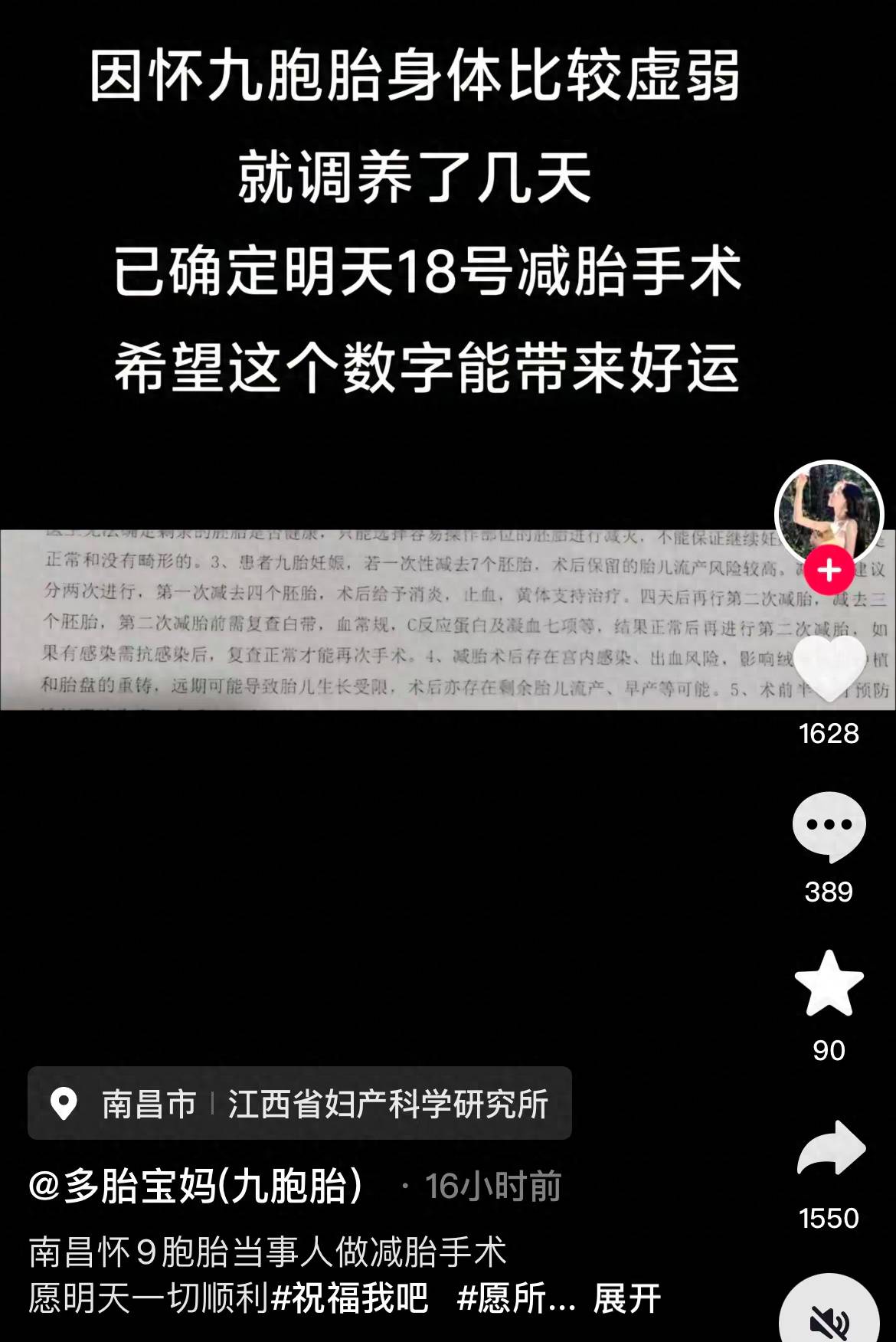The image size is (896, 1342).
Task: Open the creator's profile avatar
Action: click(829, 511)
